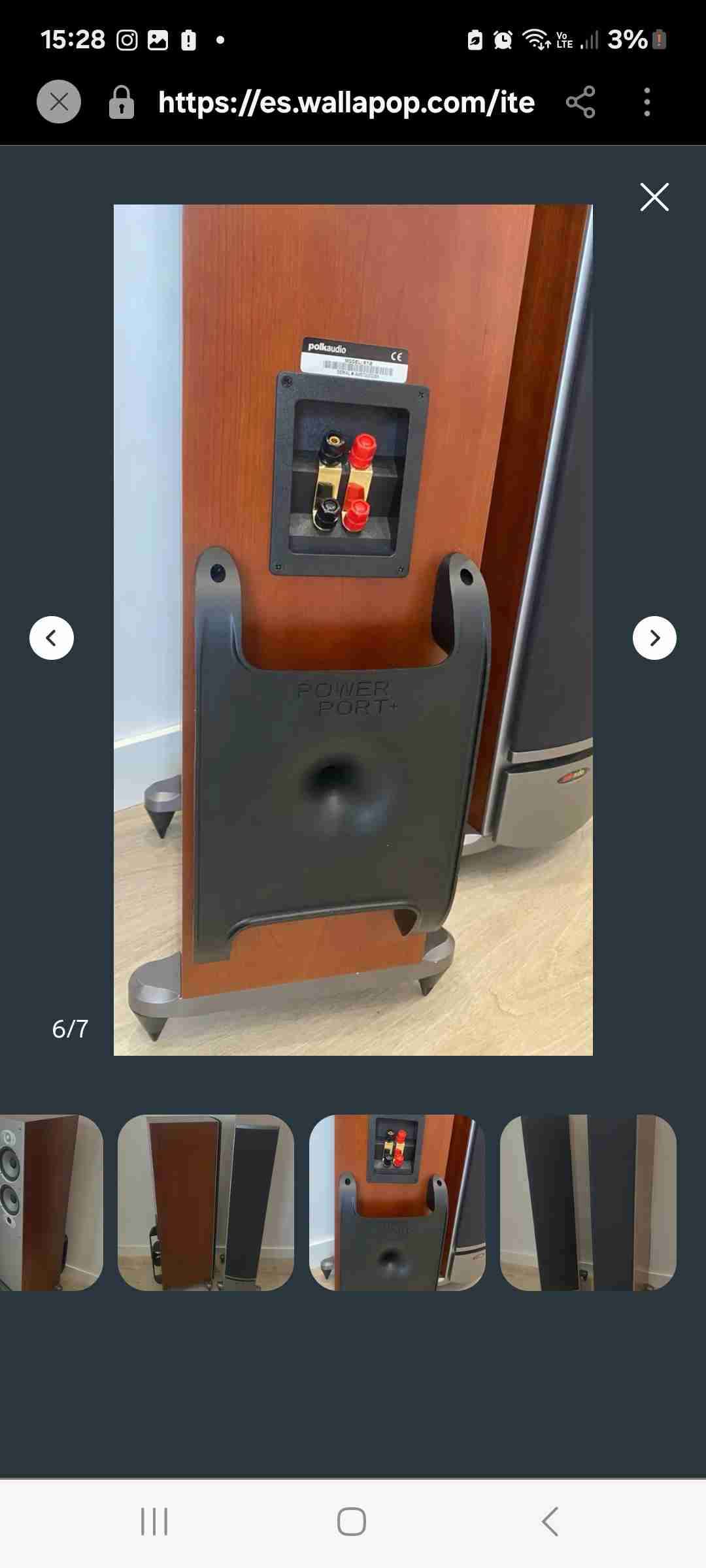Select the thumbnail of wooden speaker side
The height and width of the screenshot is (1568, 706).
click(206, 1203)
